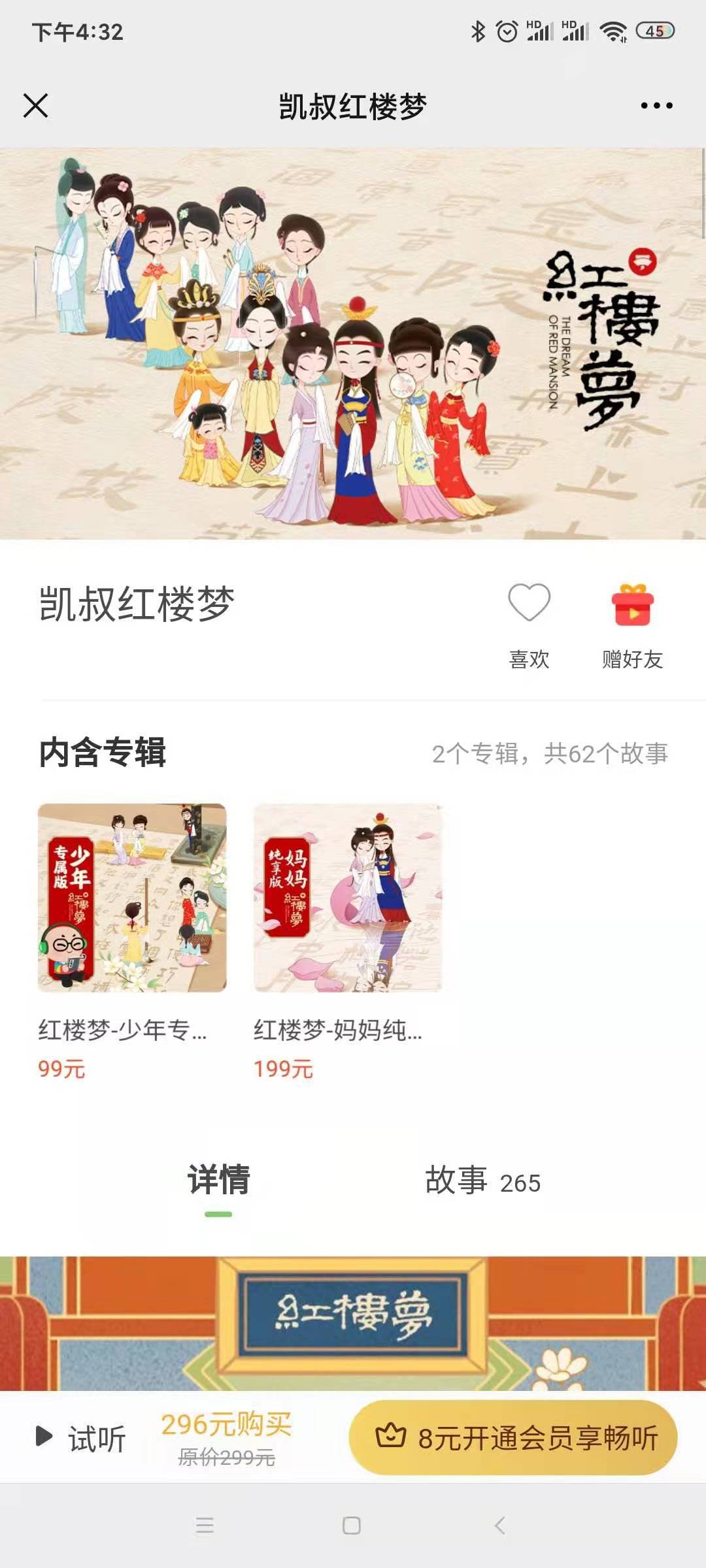Select the 试听 play icon
The width and height of the screenshot is (706, 1568).
44,1435
